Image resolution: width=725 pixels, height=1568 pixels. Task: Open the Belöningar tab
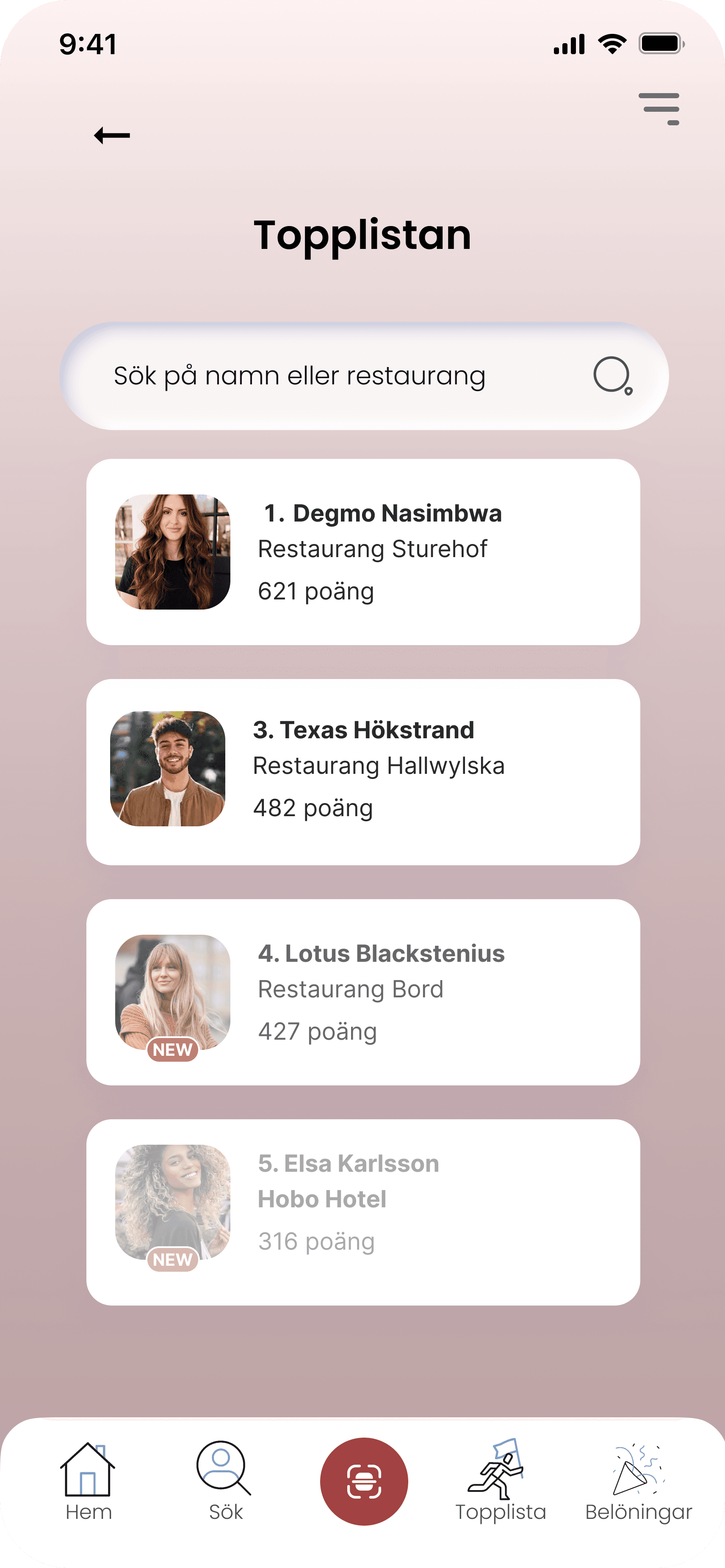(x=639, y=1482)
